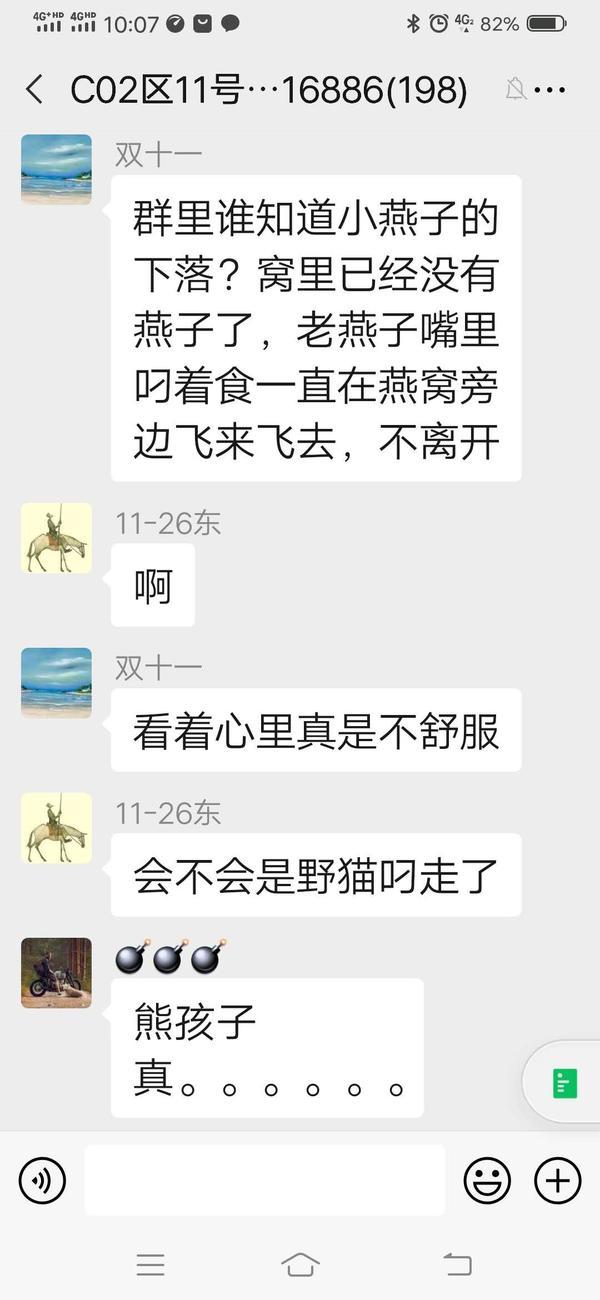This screenshot has width=600, height=1300.
Task: Tap the system home button
Action: coord(300,1264)
